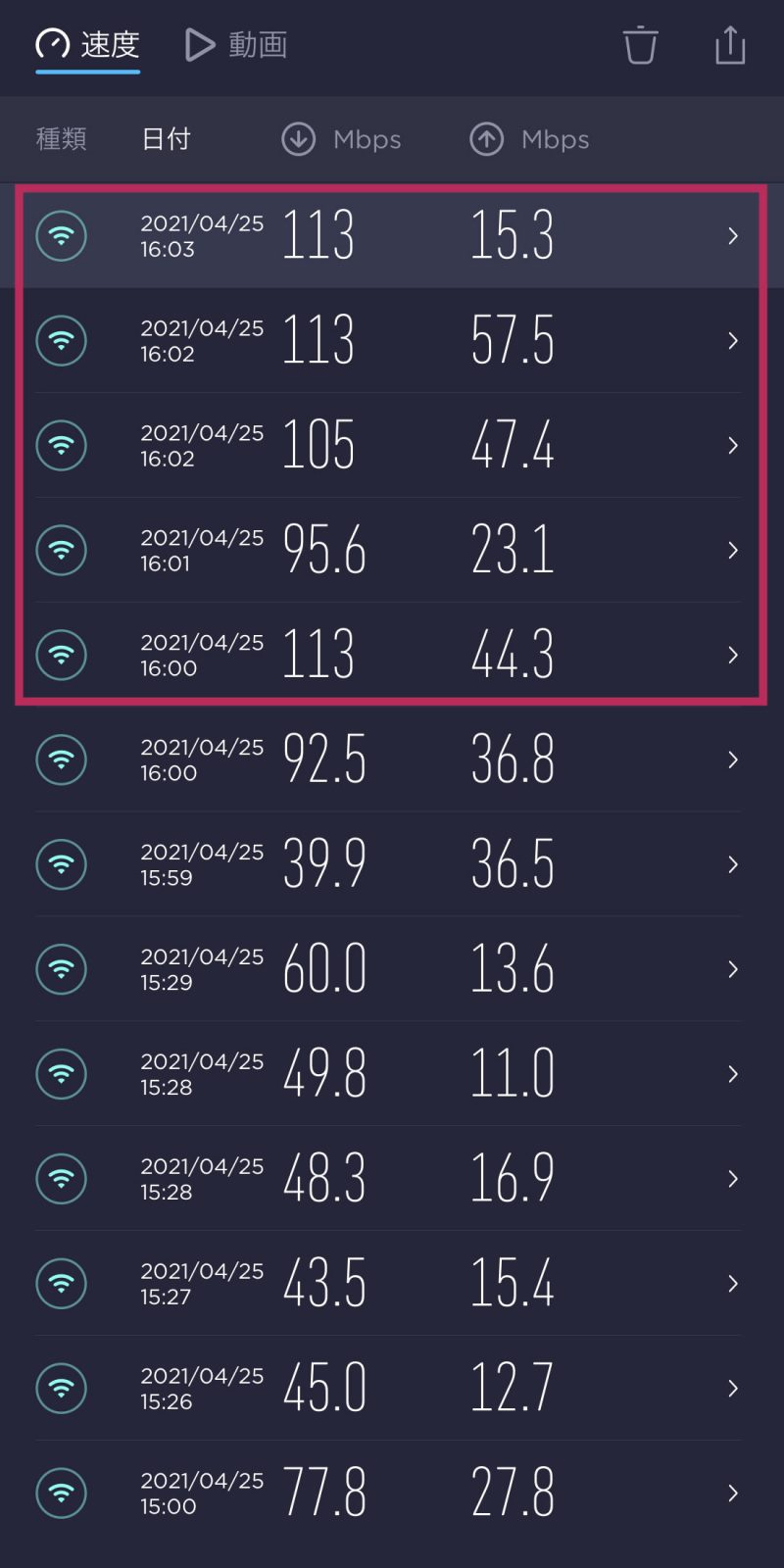Sort results by 日付
This screenshot has width=784, height=1568.
point(166,139)
